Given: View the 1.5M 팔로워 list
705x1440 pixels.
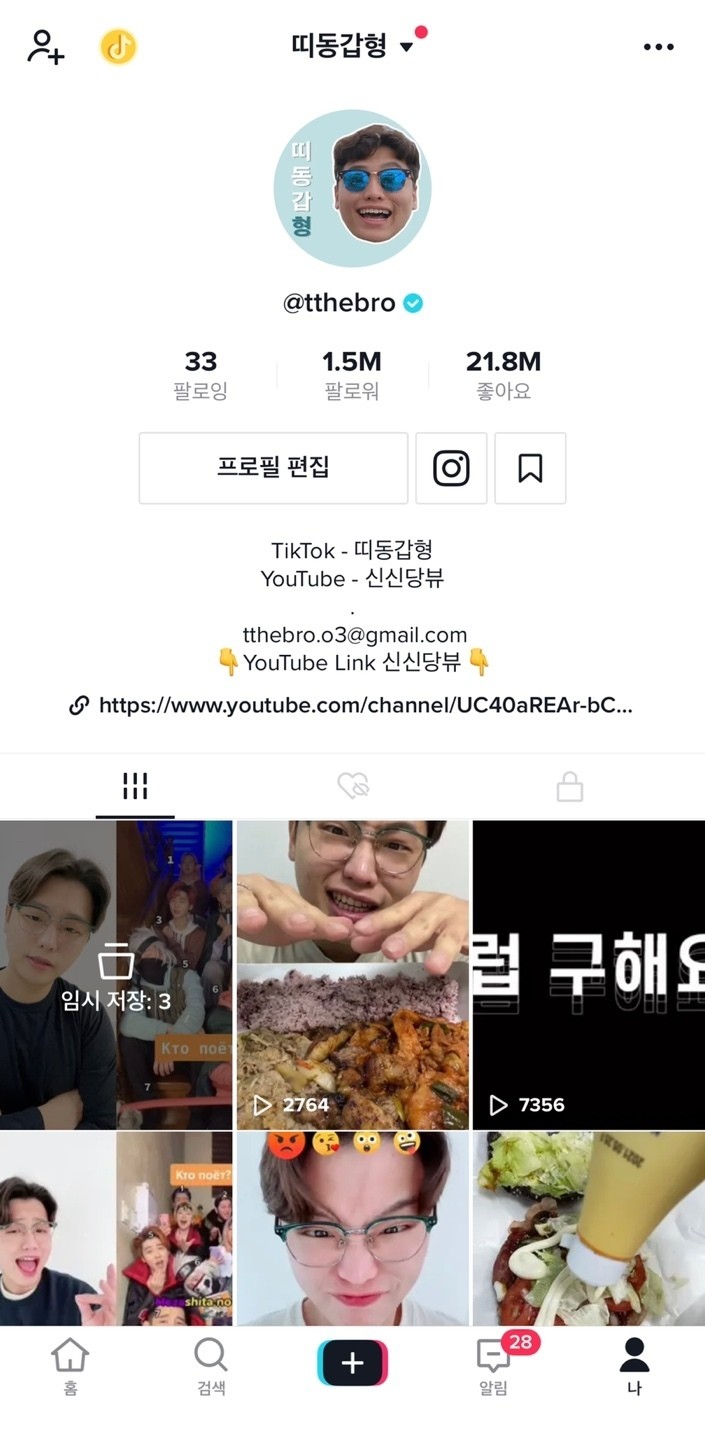Looking at the screenshot, I should pyautogui.click(x=352, y=375).
